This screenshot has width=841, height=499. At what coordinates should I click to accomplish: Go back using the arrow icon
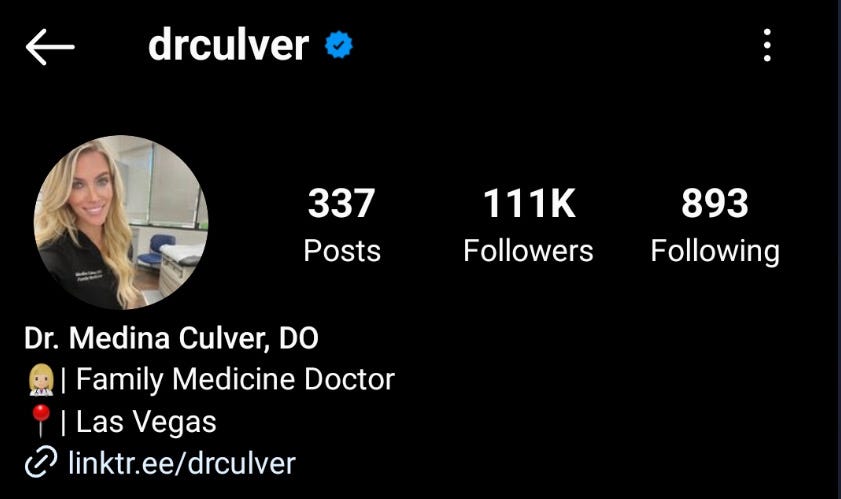50,46
